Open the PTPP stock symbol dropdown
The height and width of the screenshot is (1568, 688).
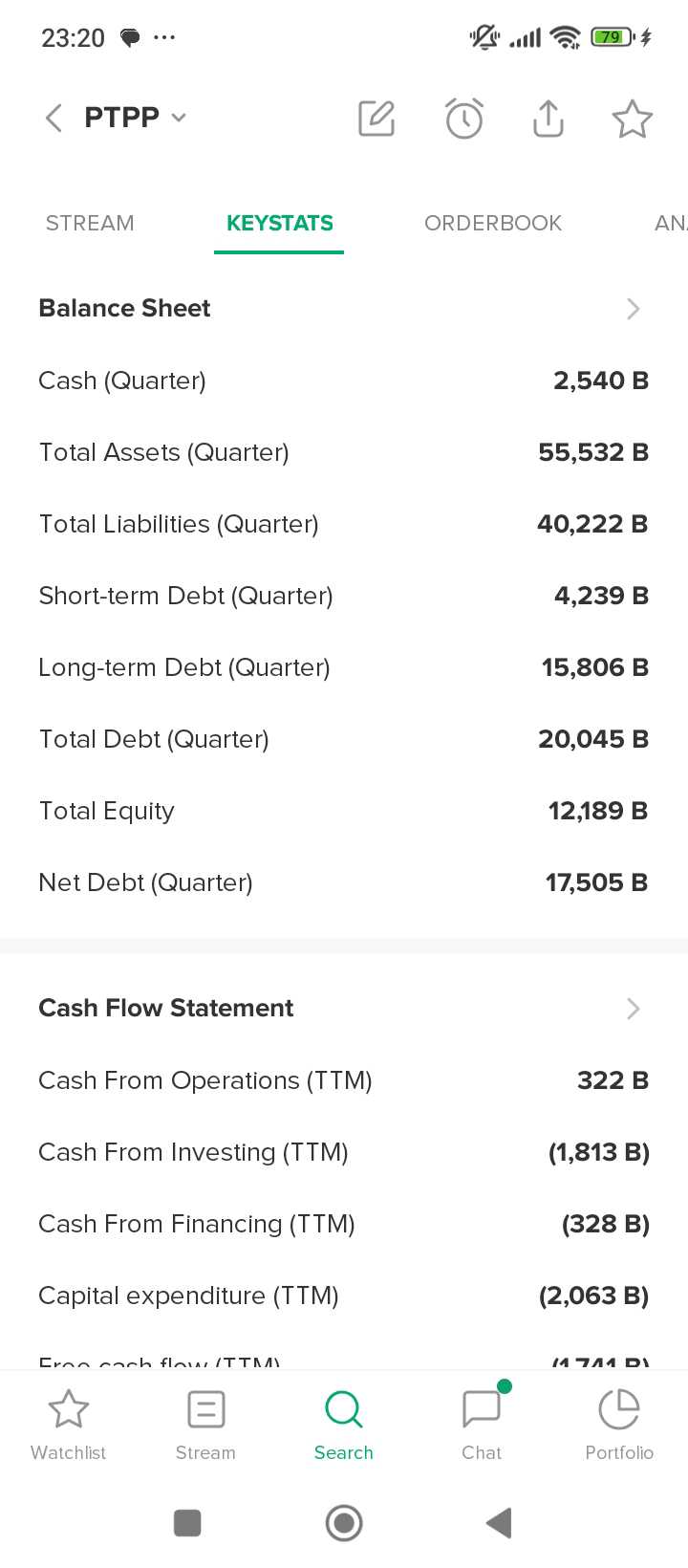(x=135, y=118)
